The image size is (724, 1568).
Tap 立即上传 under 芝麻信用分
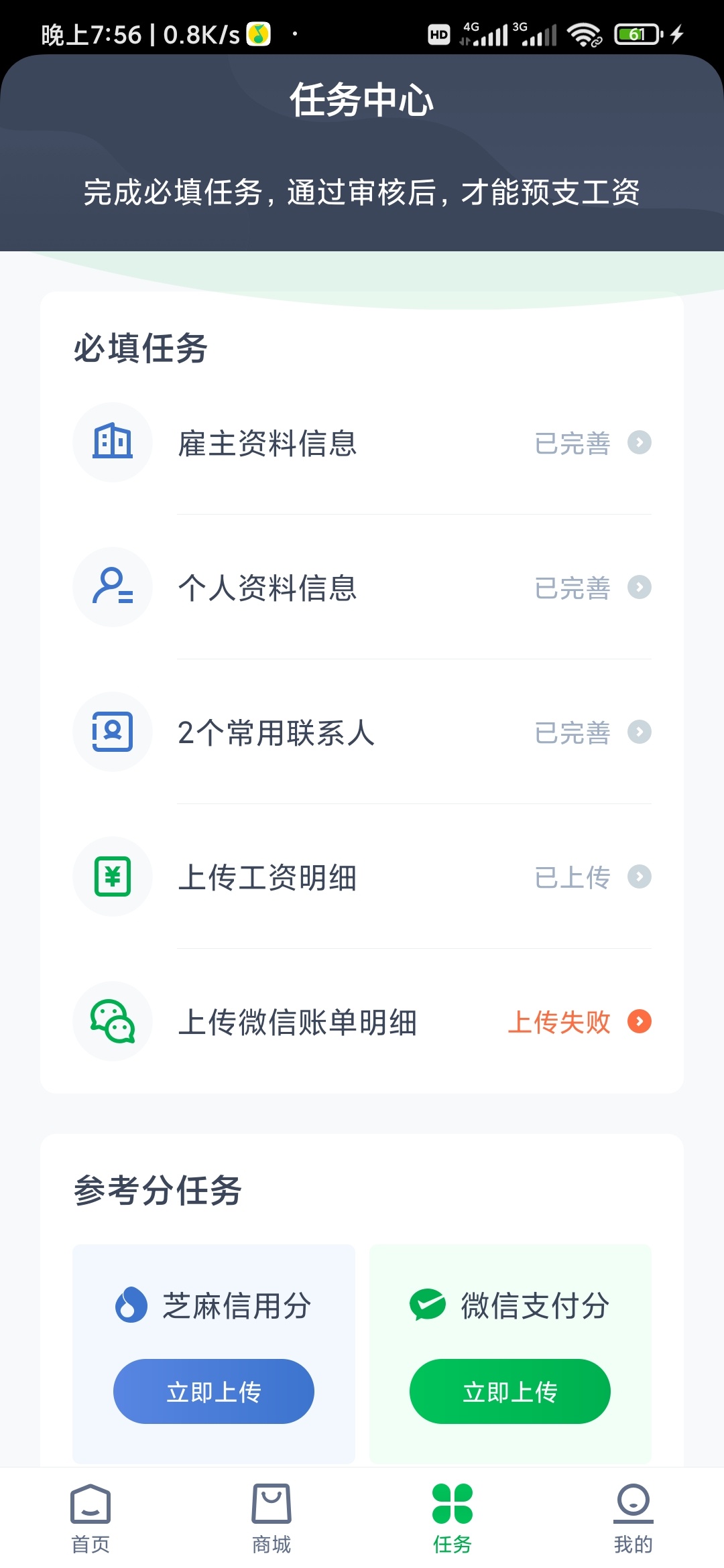click(x=214, y=1391)
